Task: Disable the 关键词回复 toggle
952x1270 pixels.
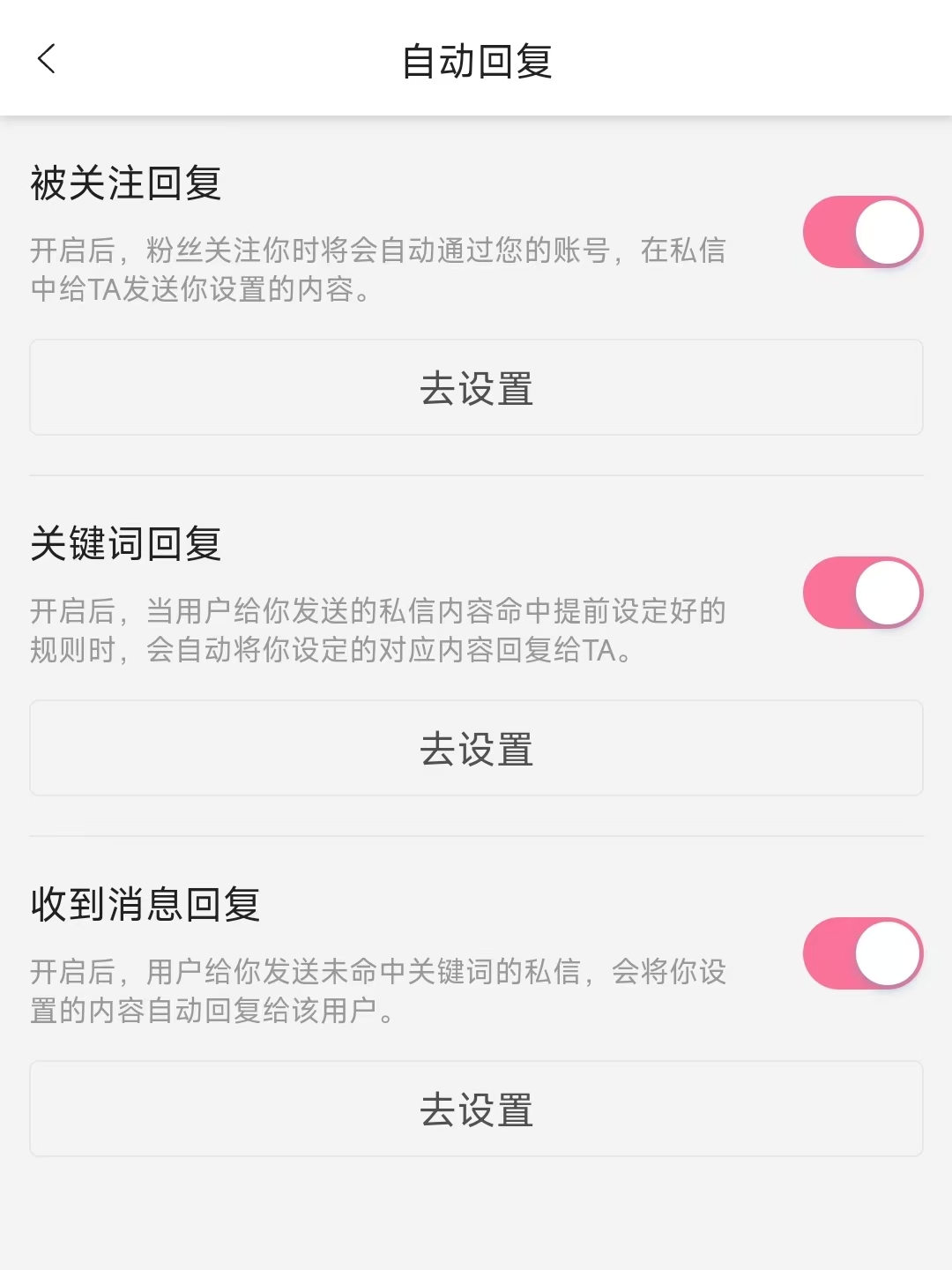Action: (x=862, y=593)
